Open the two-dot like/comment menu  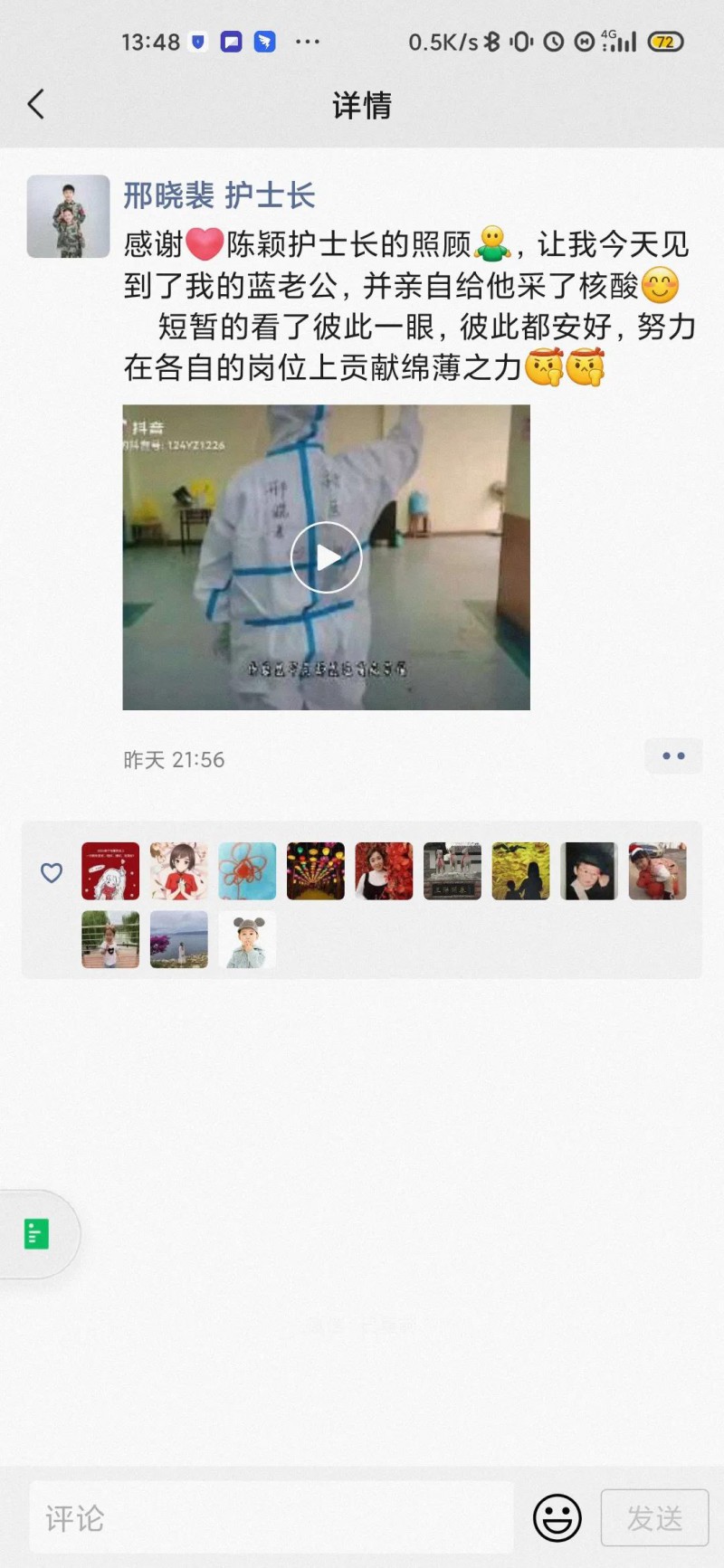(x=673, y=756)
